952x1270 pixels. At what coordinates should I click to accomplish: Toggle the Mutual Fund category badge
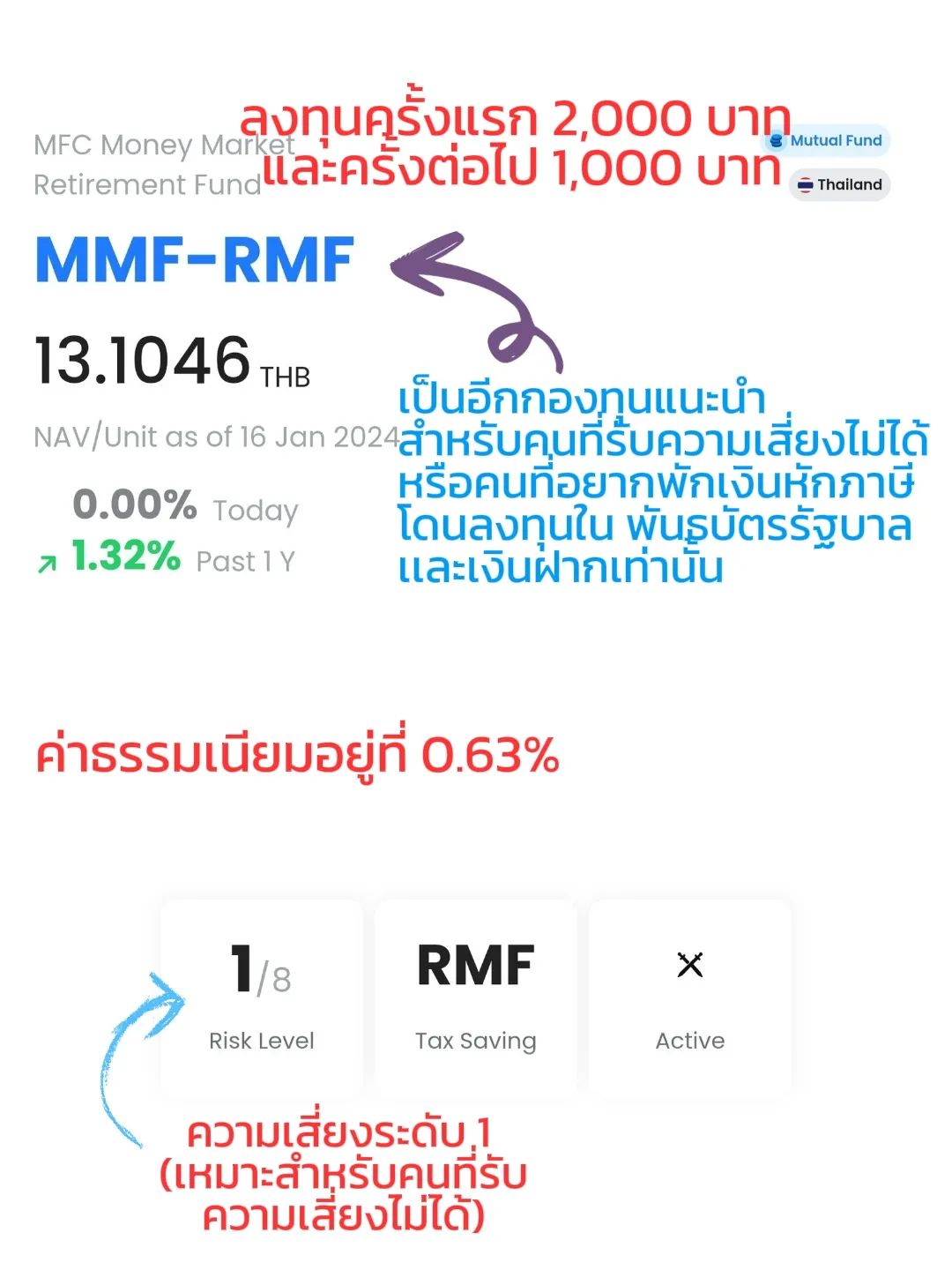point(824,141)
